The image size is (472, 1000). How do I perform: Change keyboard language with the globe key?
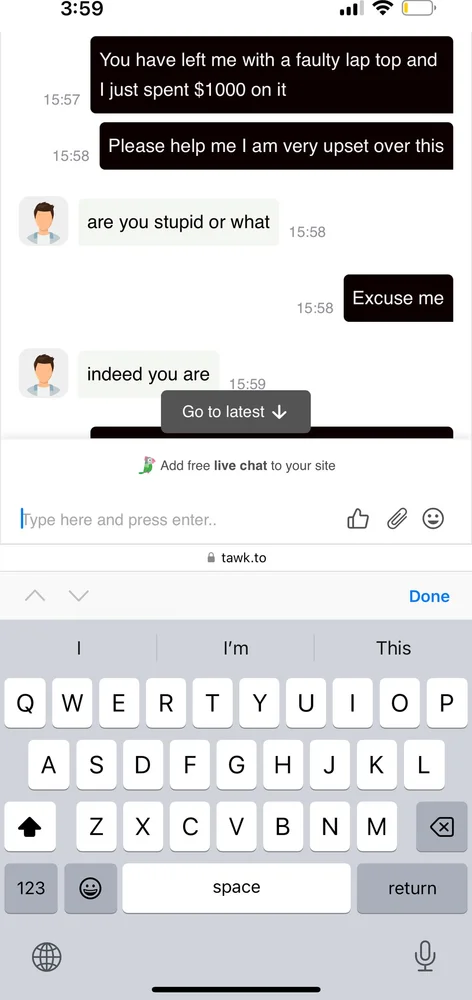pos(47,957)
